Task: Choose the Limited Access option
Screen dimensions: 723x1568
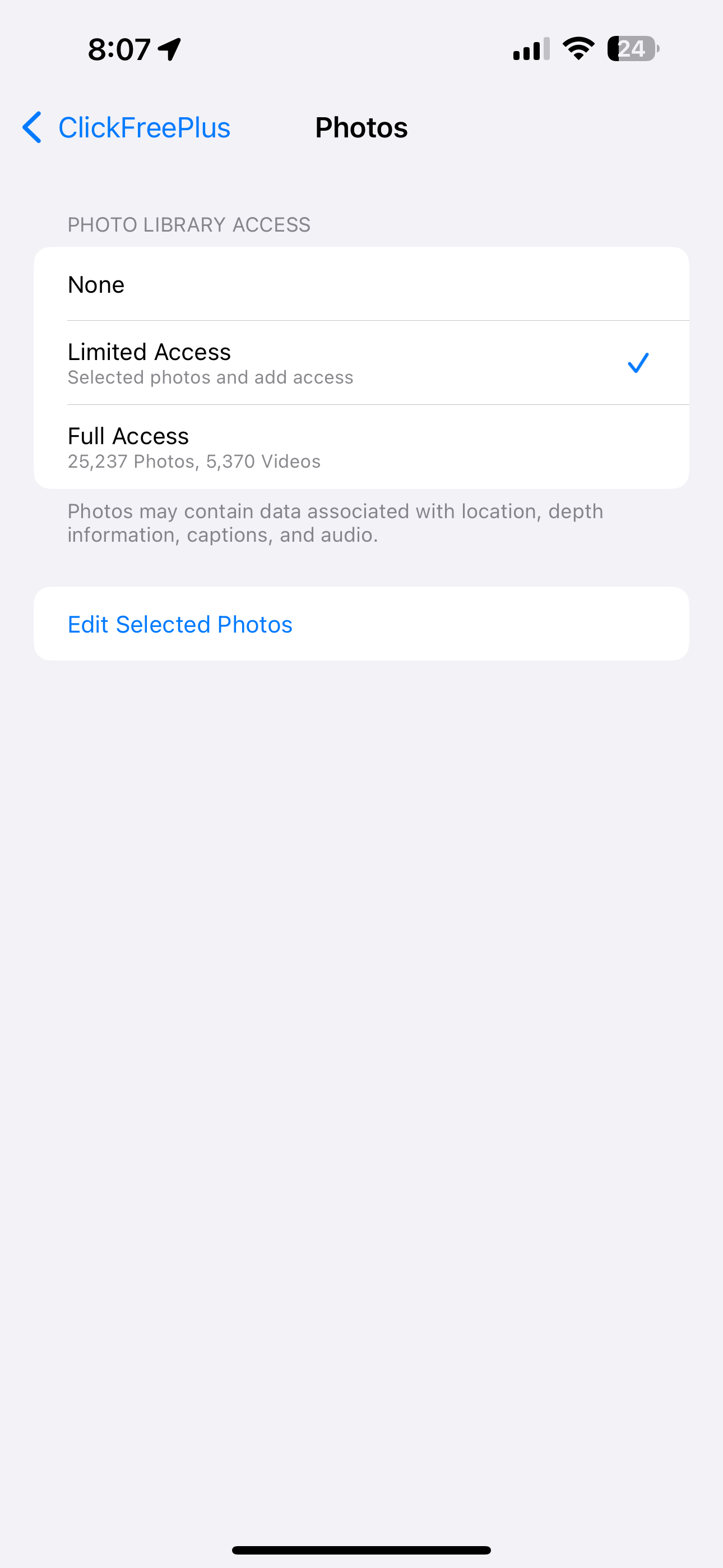Action: click(360, 363)
